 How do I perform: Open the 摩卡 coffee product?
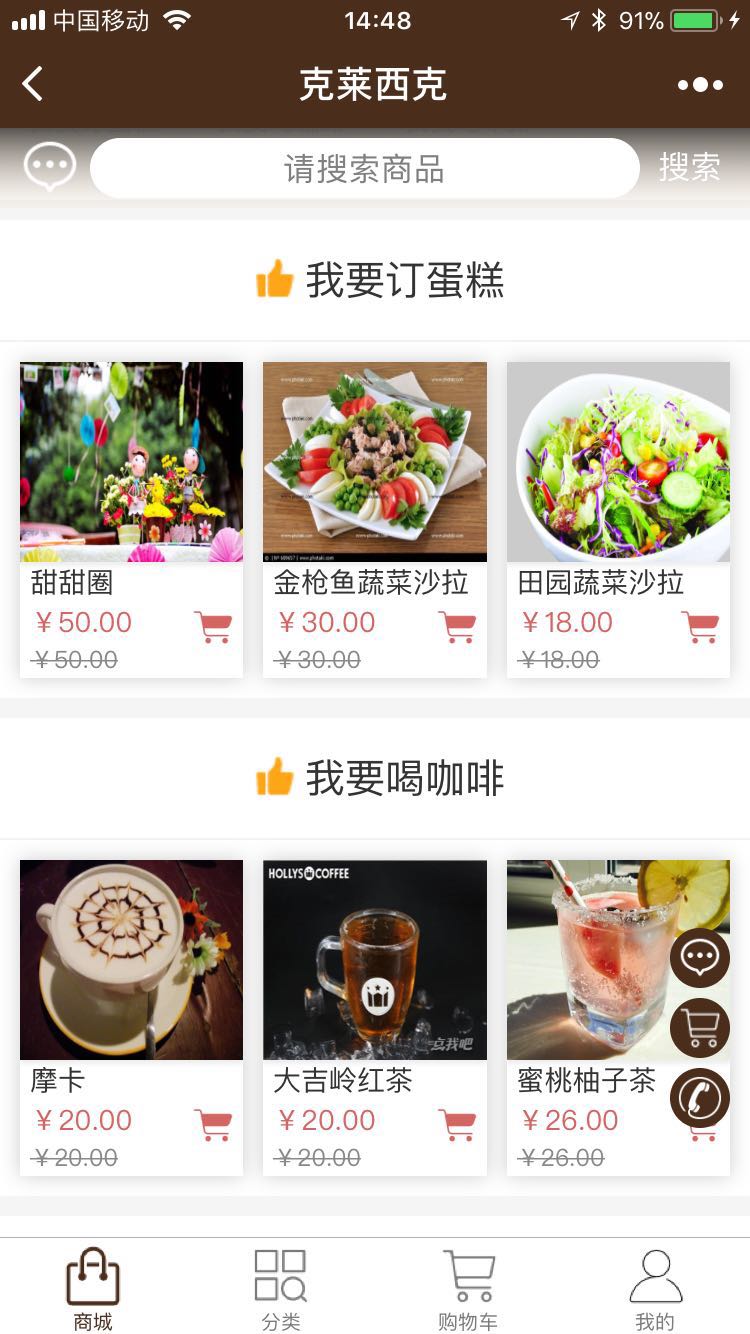tap(131, 960)
